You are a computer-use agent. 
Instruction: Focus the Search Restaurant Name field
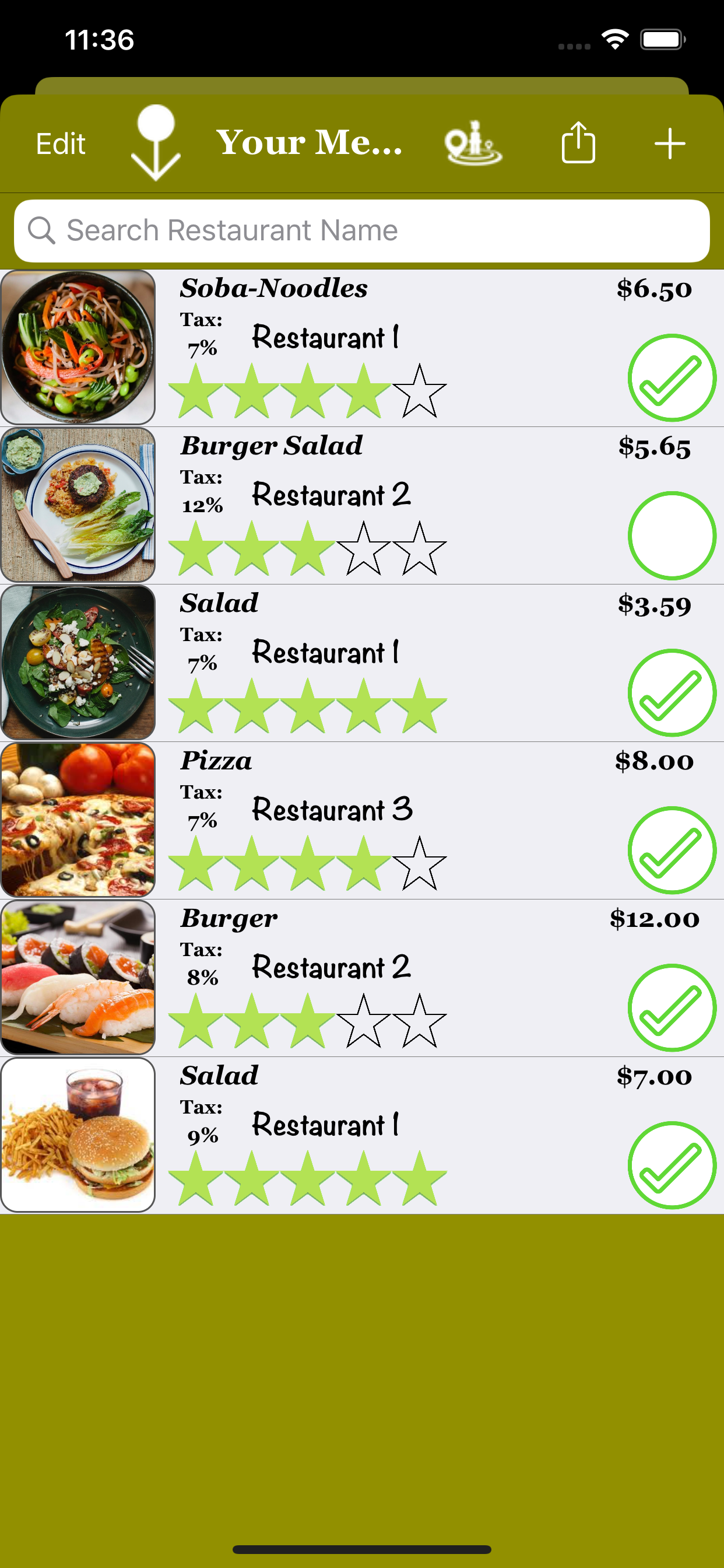coord(362,230)
